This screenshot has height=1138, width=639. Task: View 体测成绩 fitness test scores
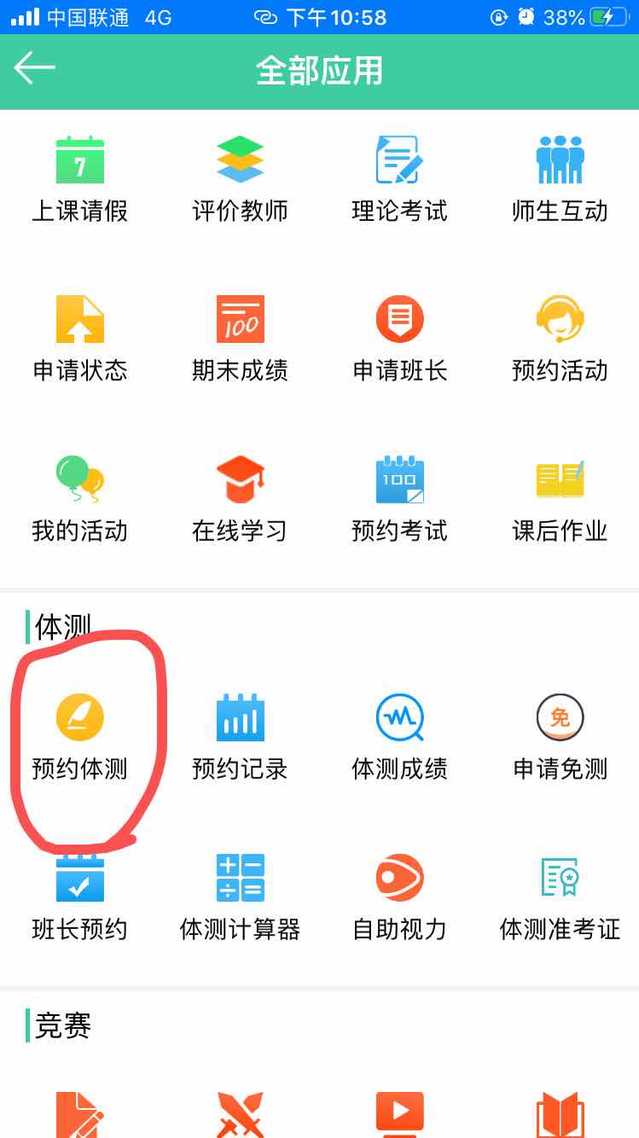[x=400, y=738]
